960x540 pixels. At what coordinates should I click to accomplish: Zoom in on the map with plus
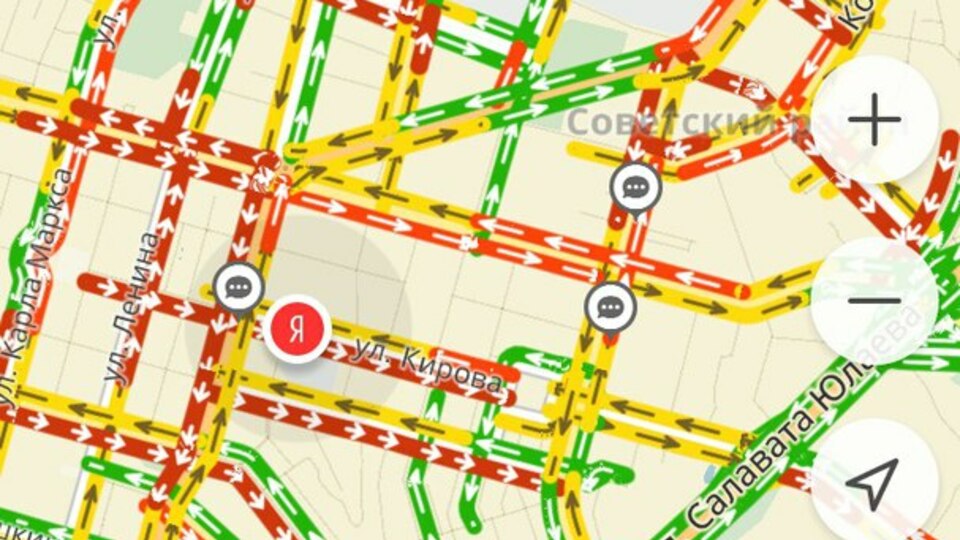[x=874, y=121]
